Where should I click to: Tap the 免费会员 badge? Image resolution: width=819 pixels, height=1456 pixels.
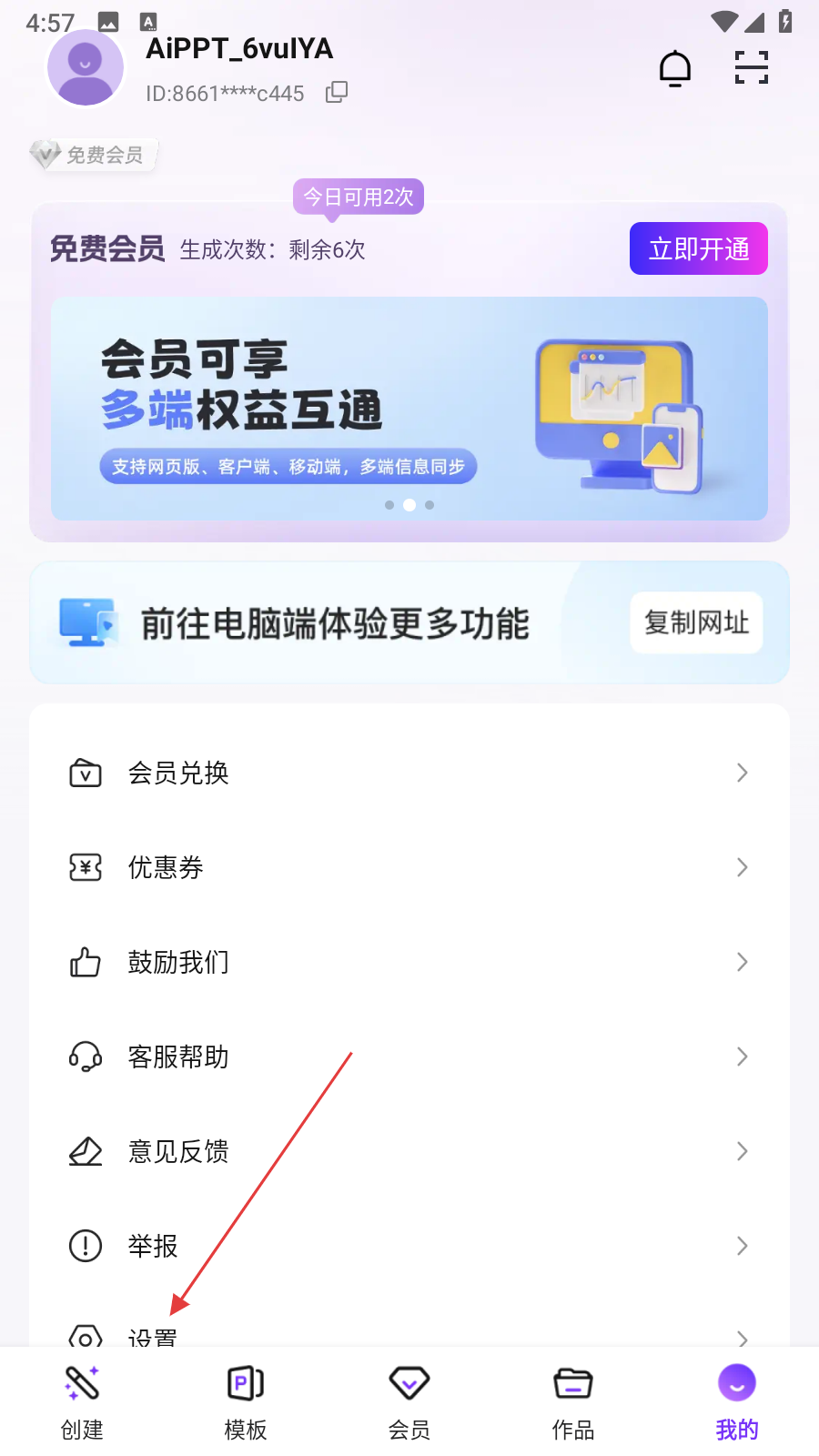tap(93, 156)
